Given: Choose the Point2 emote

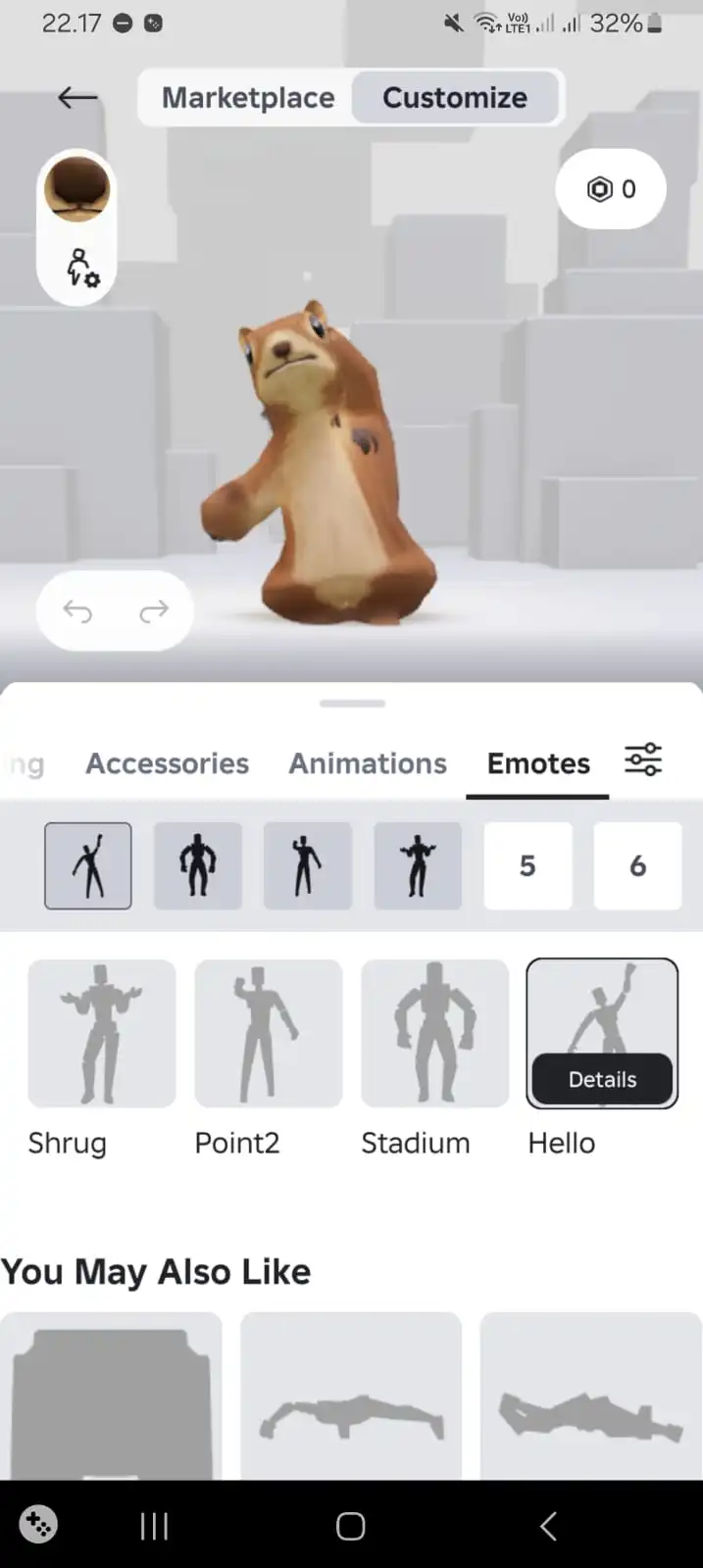Looking at the screenshot, I should [268, 1034].
